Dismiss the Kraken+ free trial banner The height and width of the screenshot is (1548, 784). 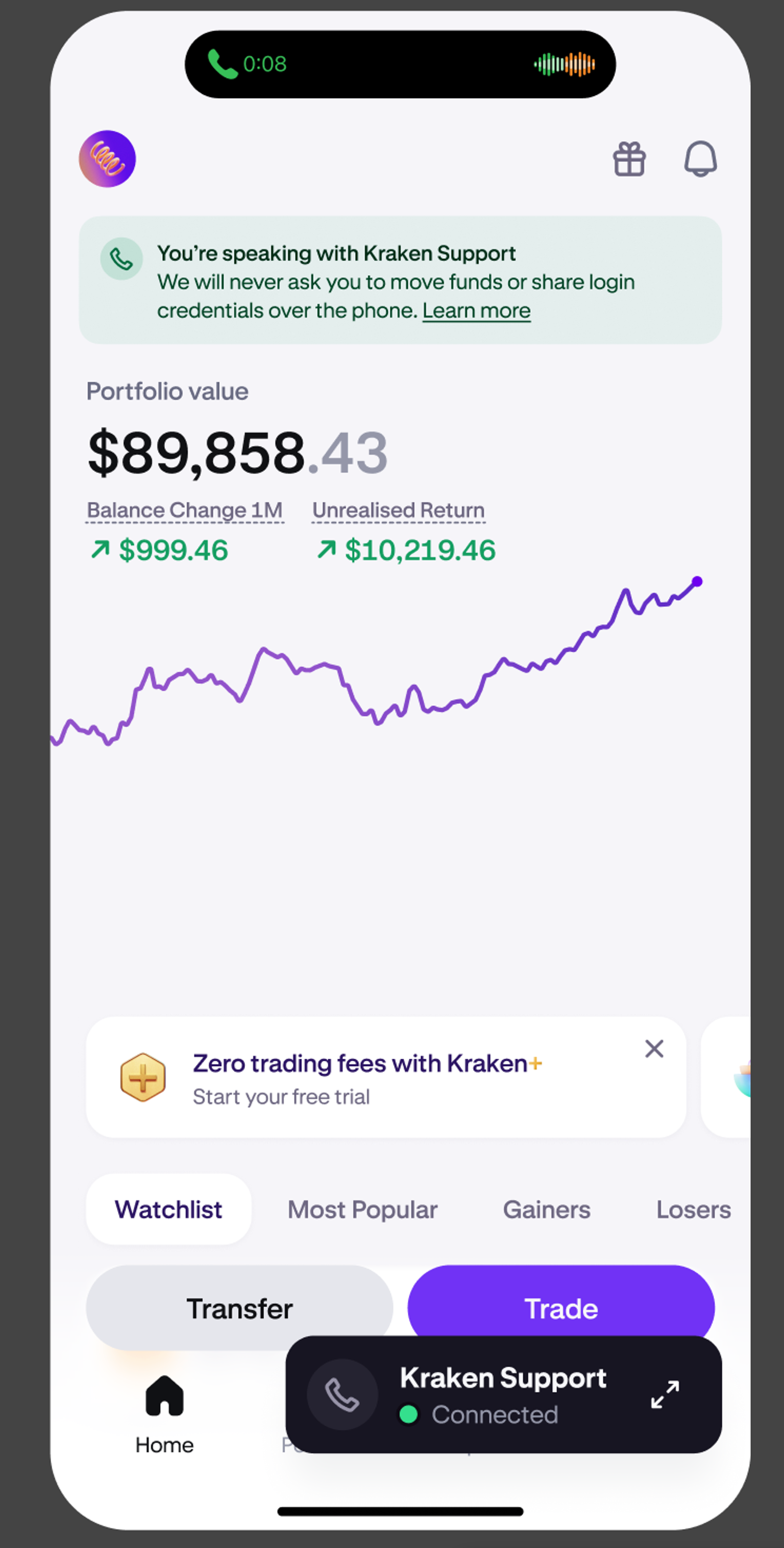click(654, 1049)
